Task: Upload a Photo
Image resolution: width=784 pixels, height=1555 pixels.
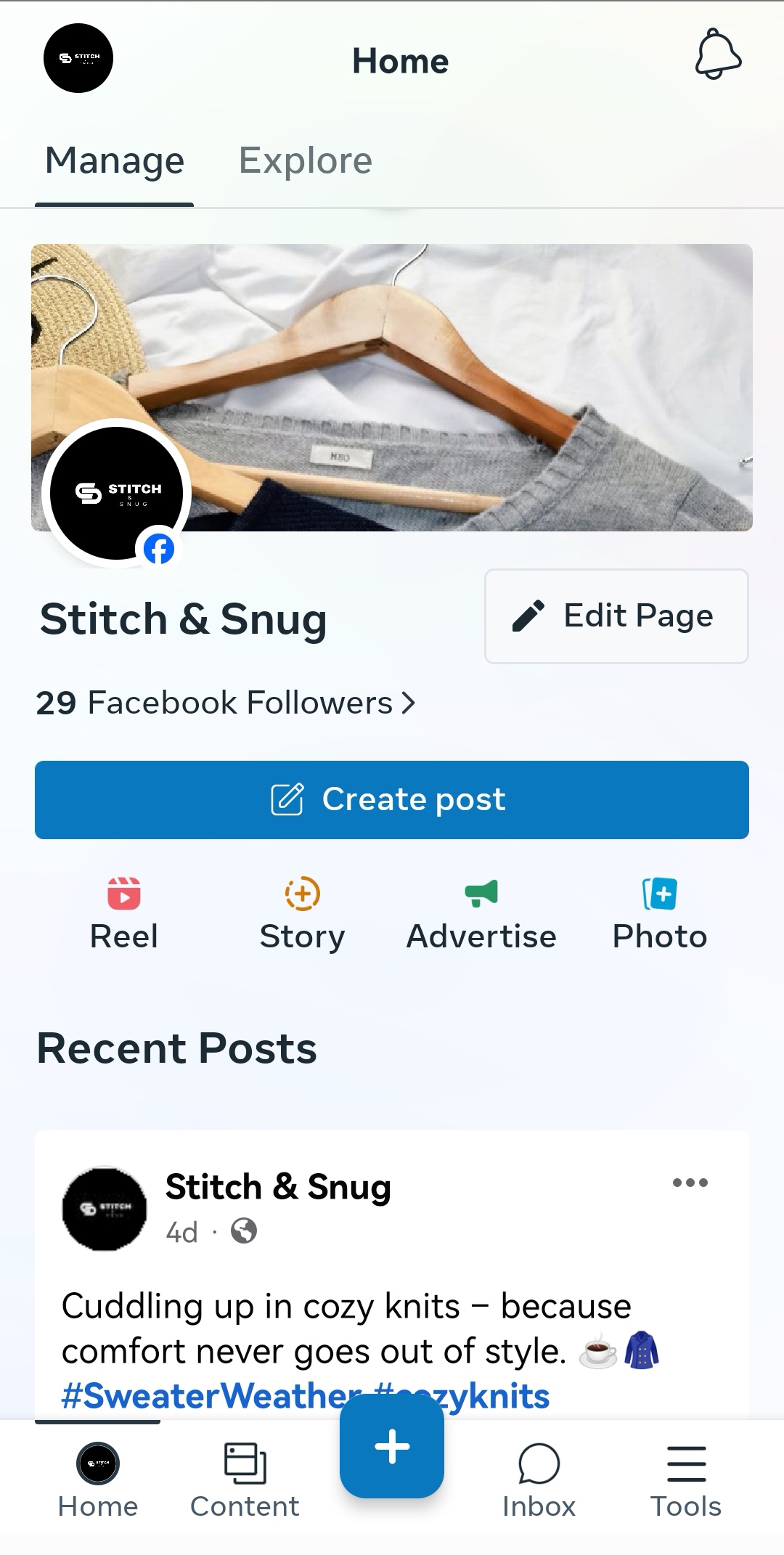Action: click(x=659, y=914)
